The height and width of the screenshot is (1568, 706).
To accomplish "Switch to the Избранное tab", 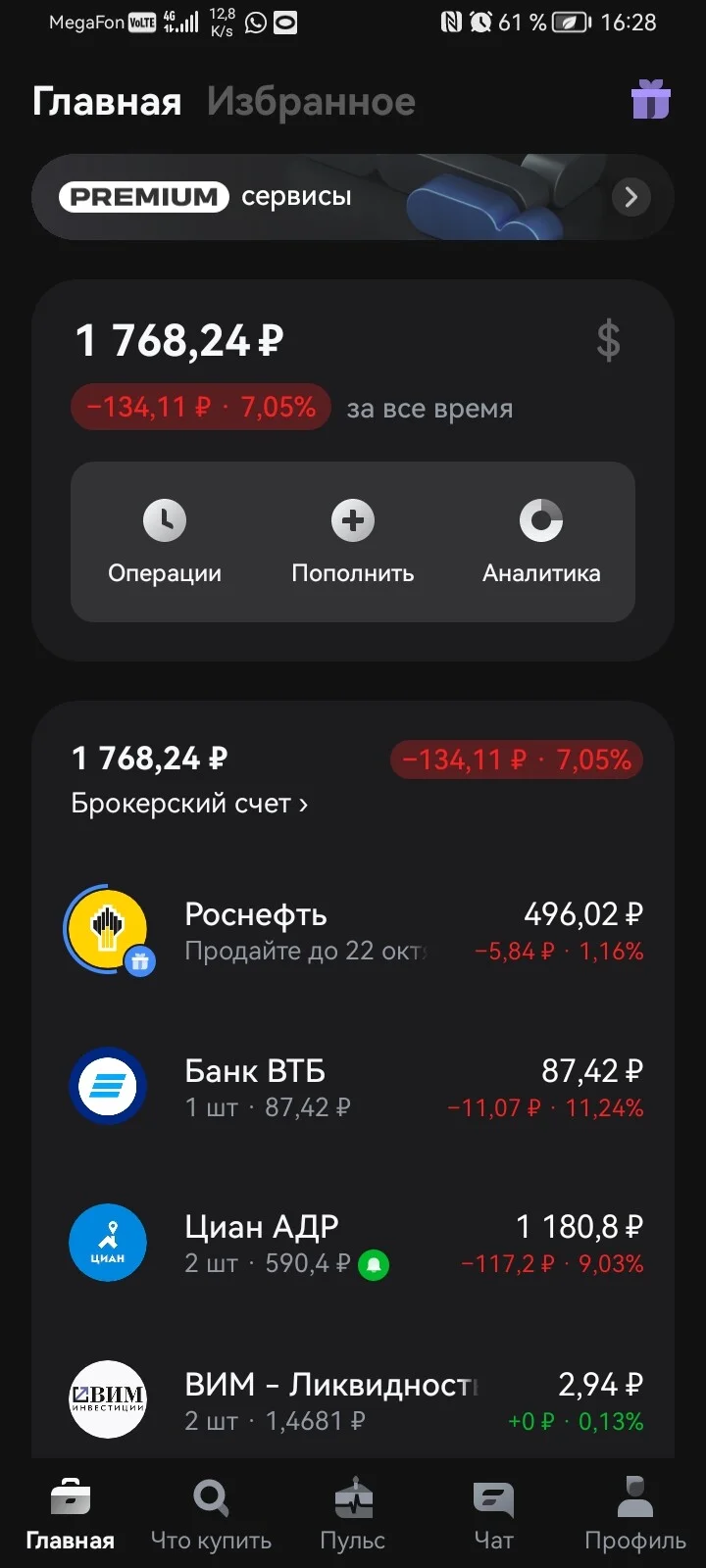I will 311,102.
